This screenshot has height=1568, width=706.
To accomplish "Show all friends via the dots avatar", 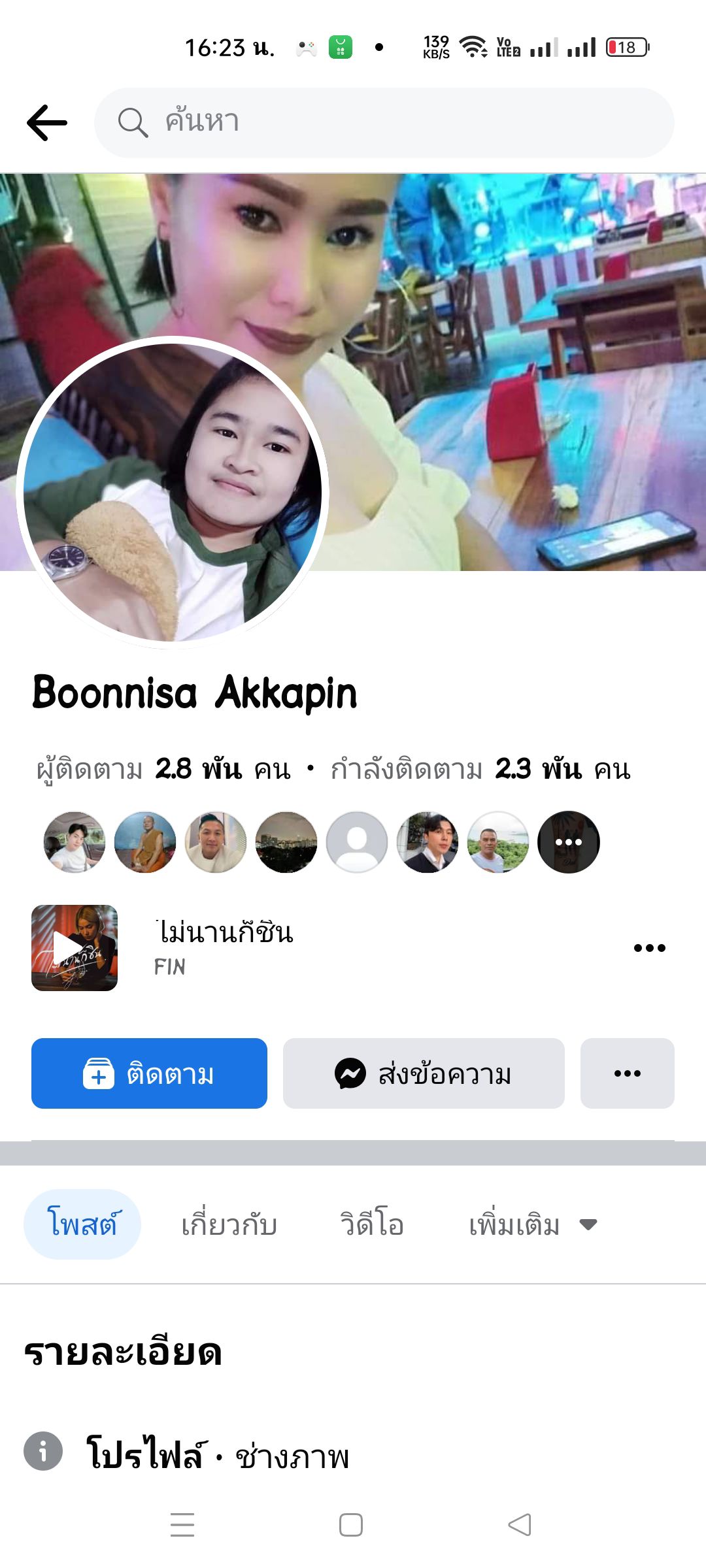I will pos(568,842).
